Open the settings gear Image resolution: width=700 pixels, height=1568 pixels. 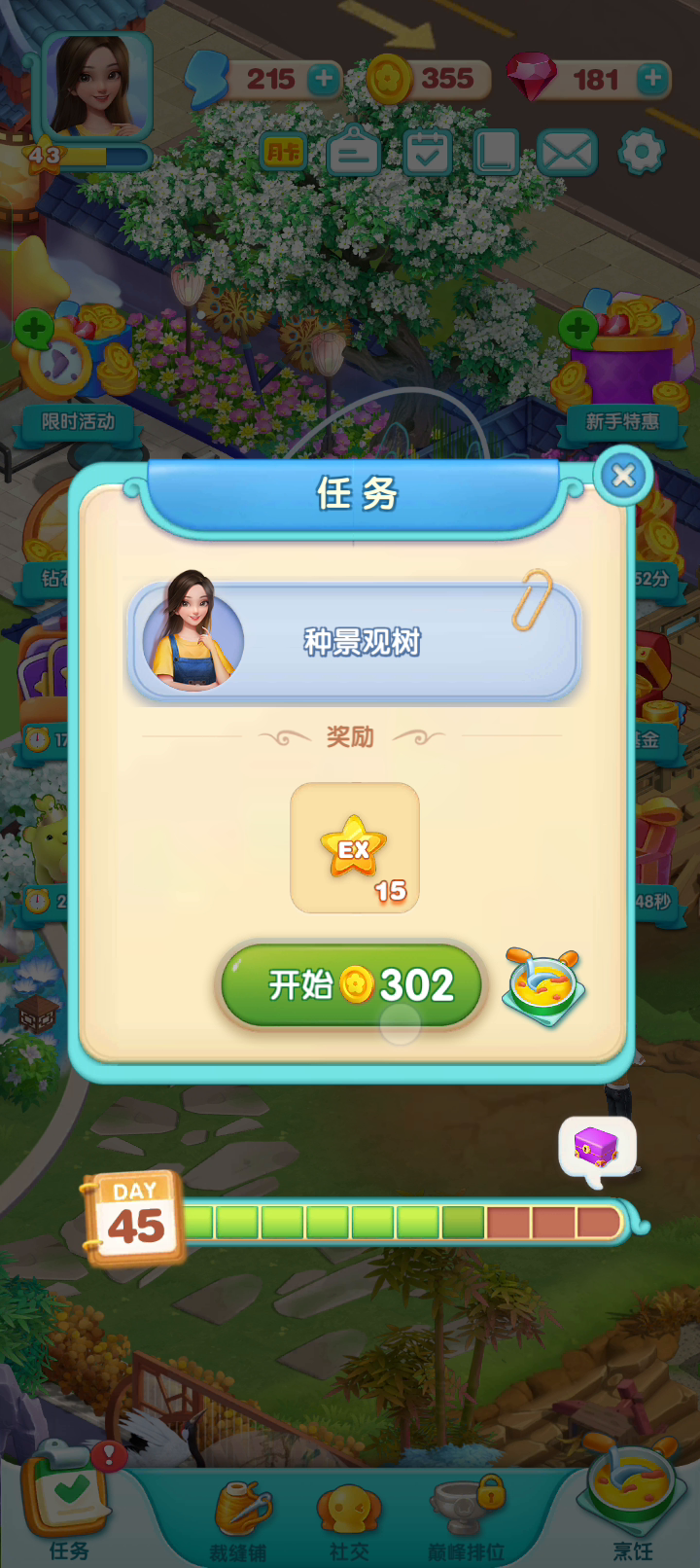click(642, 152)
